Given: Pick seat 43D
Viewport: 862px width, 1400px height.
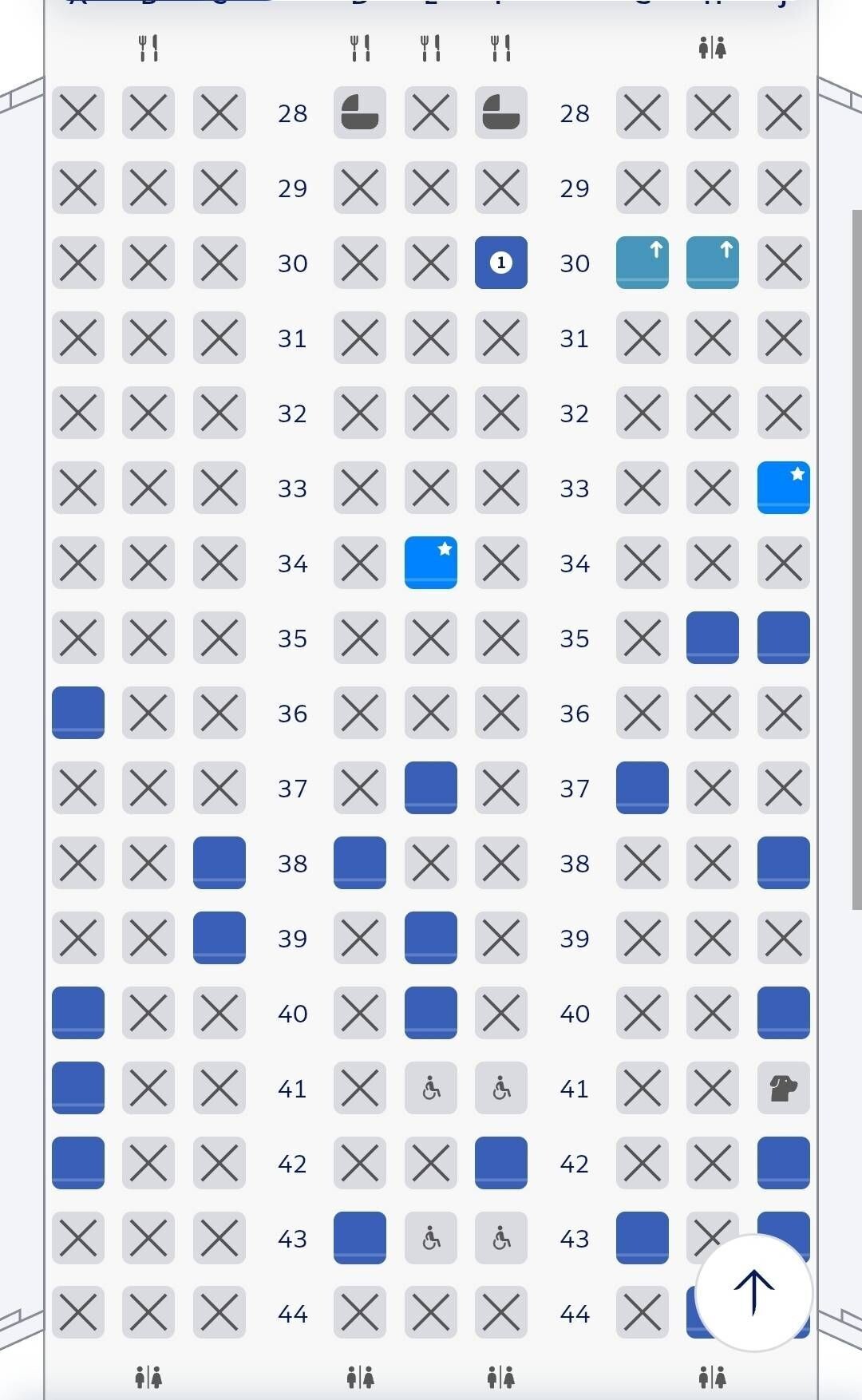Looking at the screenshot, I should pyautogui.click(x=359, y=1238).
